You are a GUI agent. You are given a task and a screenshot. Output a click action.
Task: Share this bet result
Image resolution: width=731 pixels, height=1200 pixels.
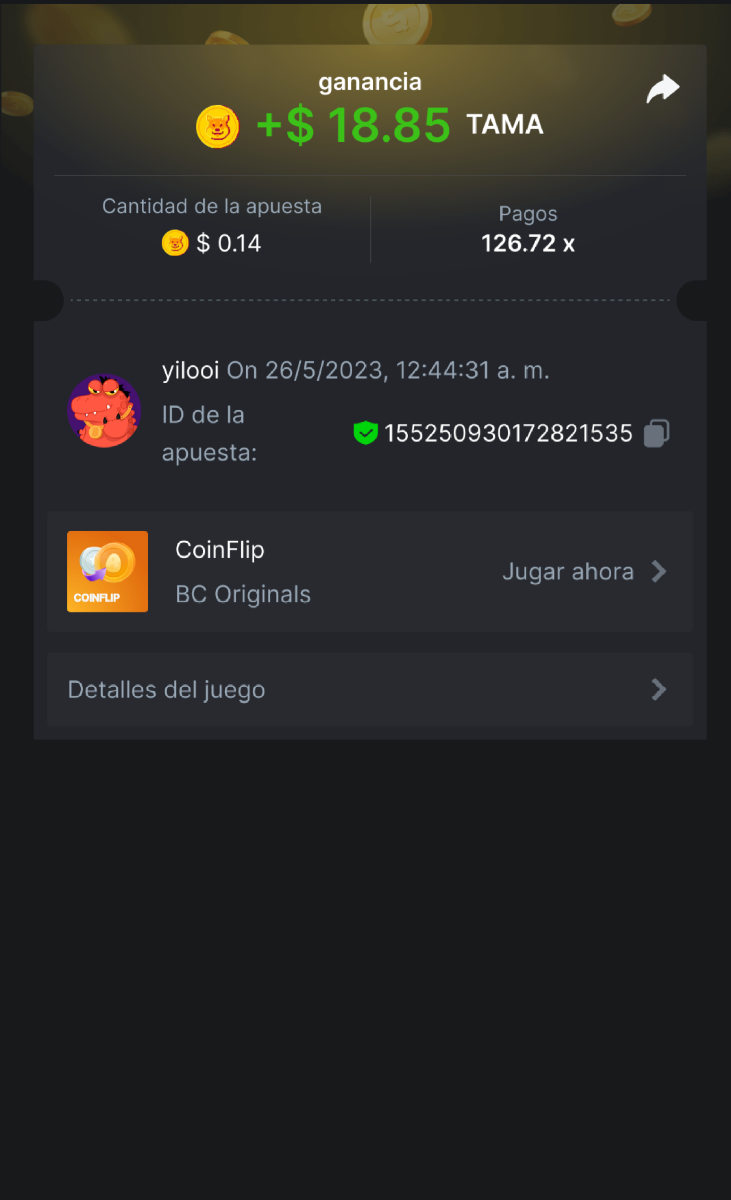tap(662, 90)
